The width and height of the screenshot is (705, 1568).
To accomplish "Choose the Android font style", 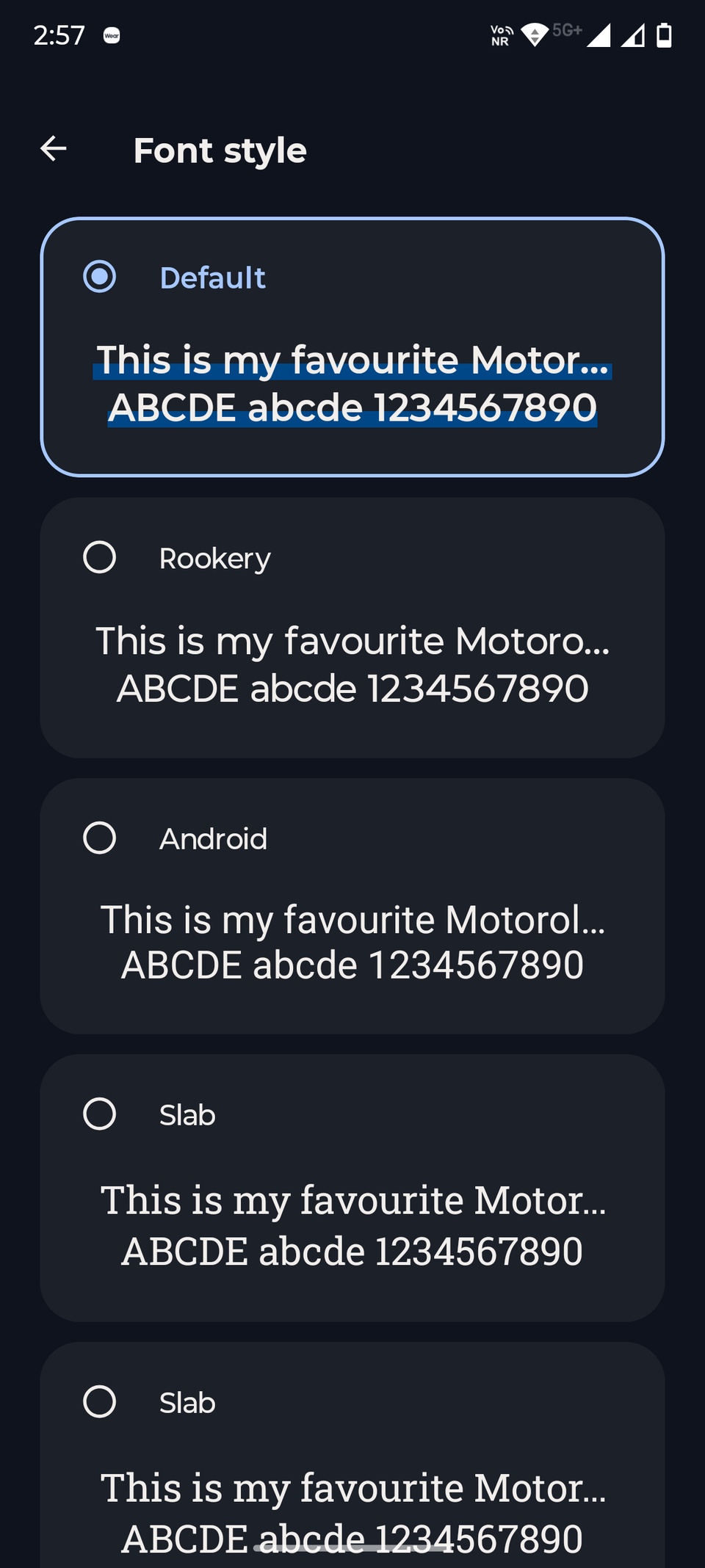I will (x=101, y=838).
